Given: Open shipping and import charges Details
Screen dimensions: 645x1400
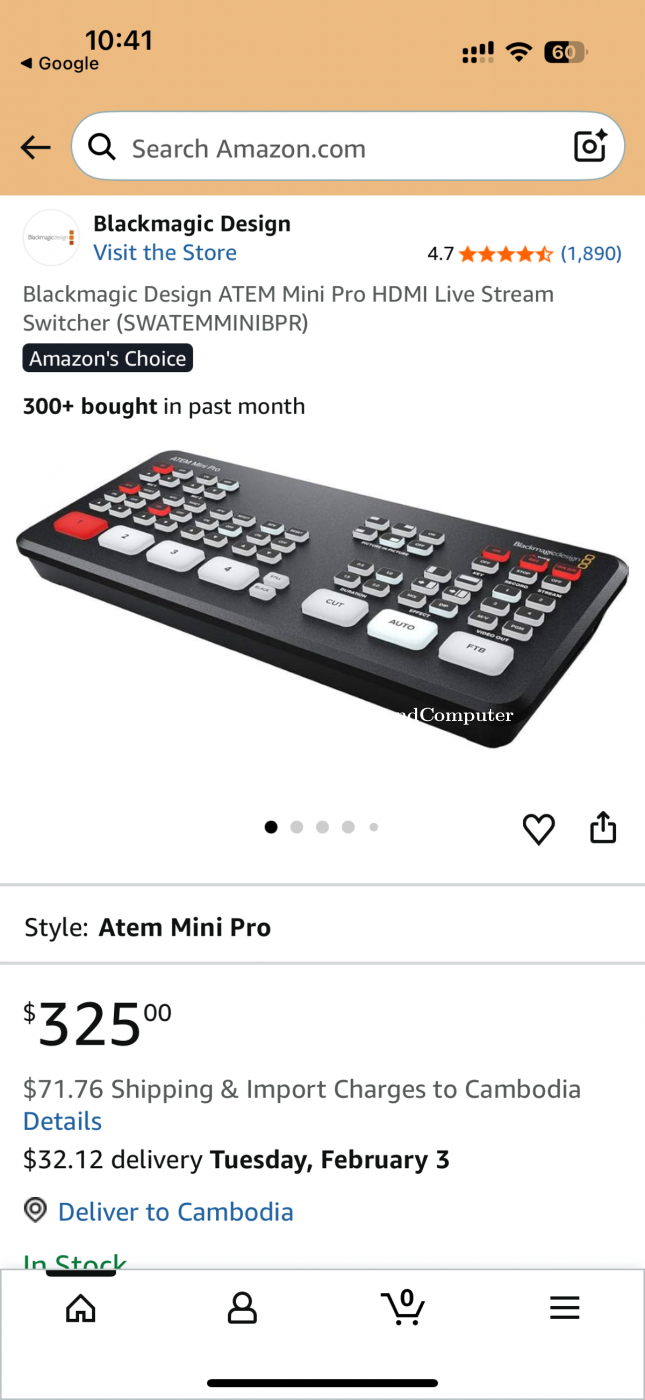Looking at the screenshot, I should click(x=62, y=1121).
